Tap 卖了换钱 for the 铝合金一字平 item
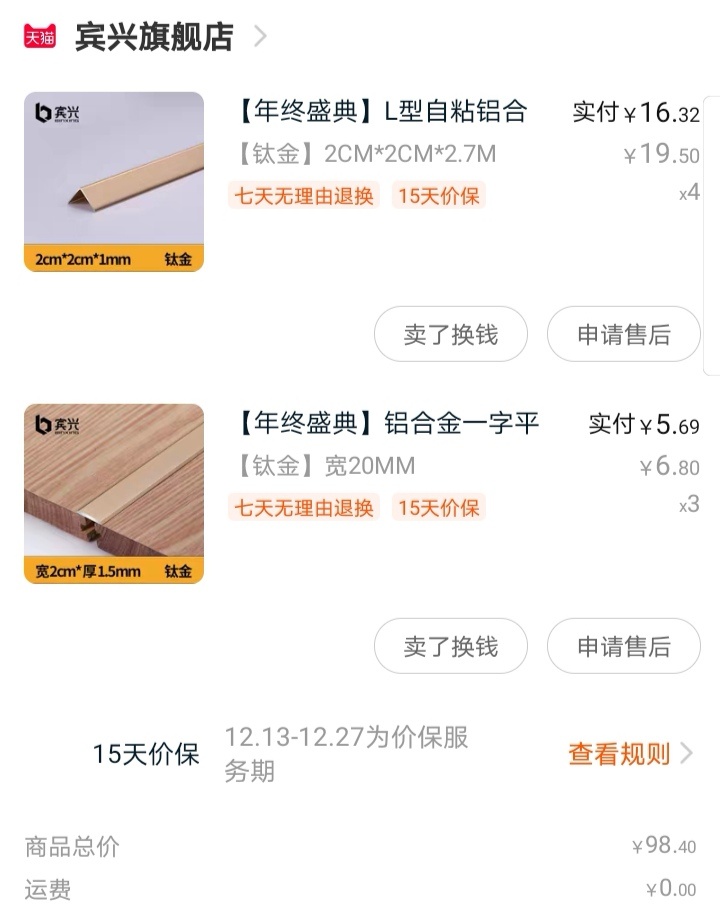This screenshot has height=914, width=720. (450, 646)
